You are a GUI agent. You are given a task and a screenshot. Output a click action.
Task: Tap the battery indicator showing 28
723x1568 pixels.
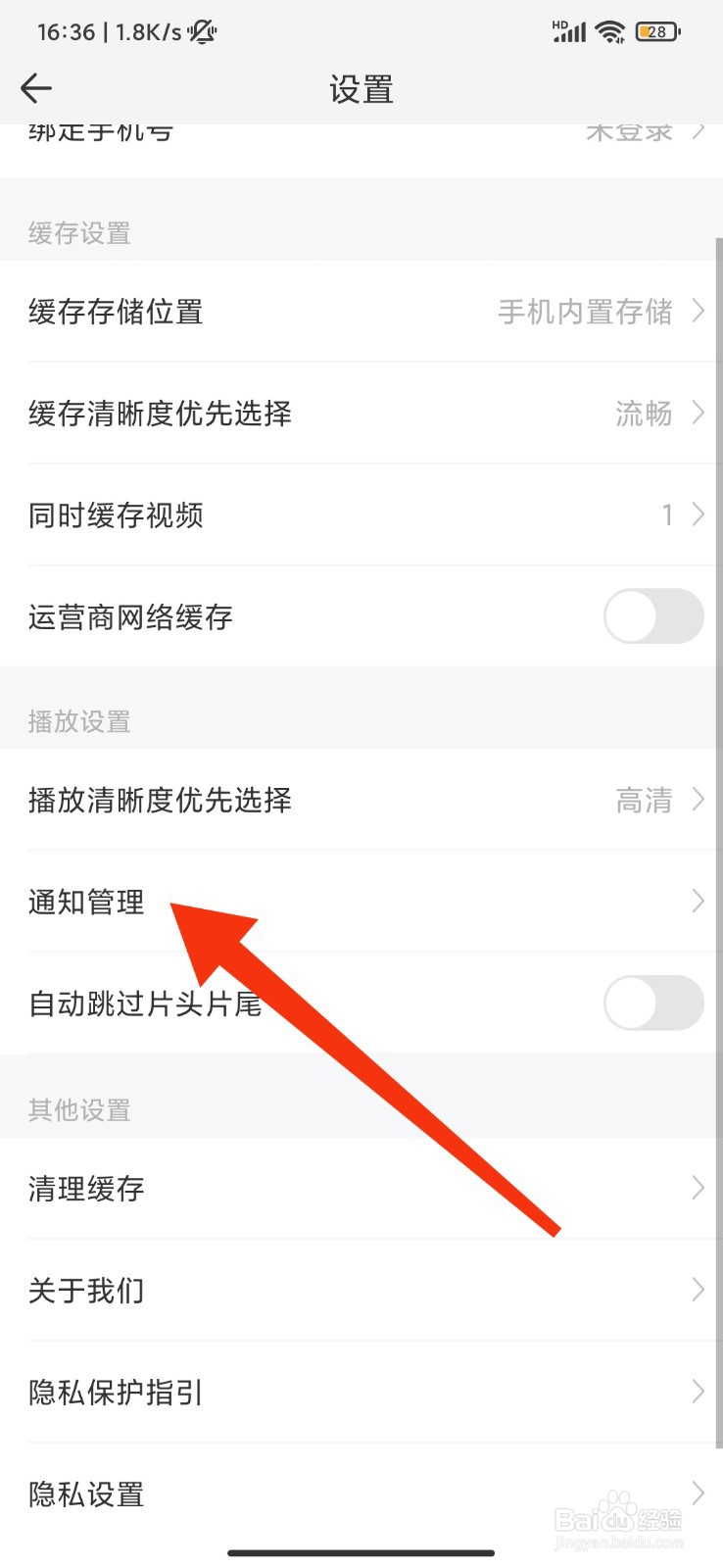[x=658, y=29]
